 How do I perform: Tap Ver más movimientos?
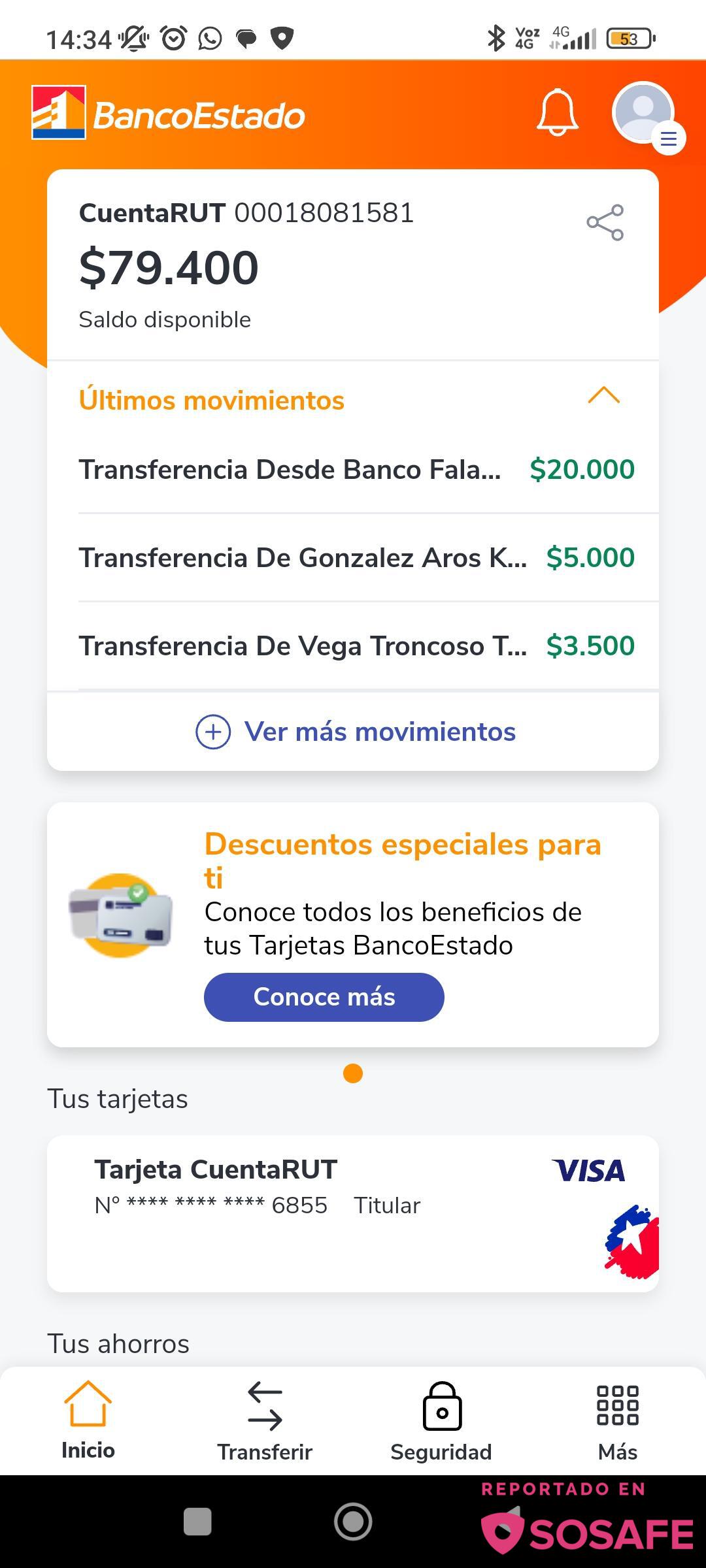tap(356, 732)
